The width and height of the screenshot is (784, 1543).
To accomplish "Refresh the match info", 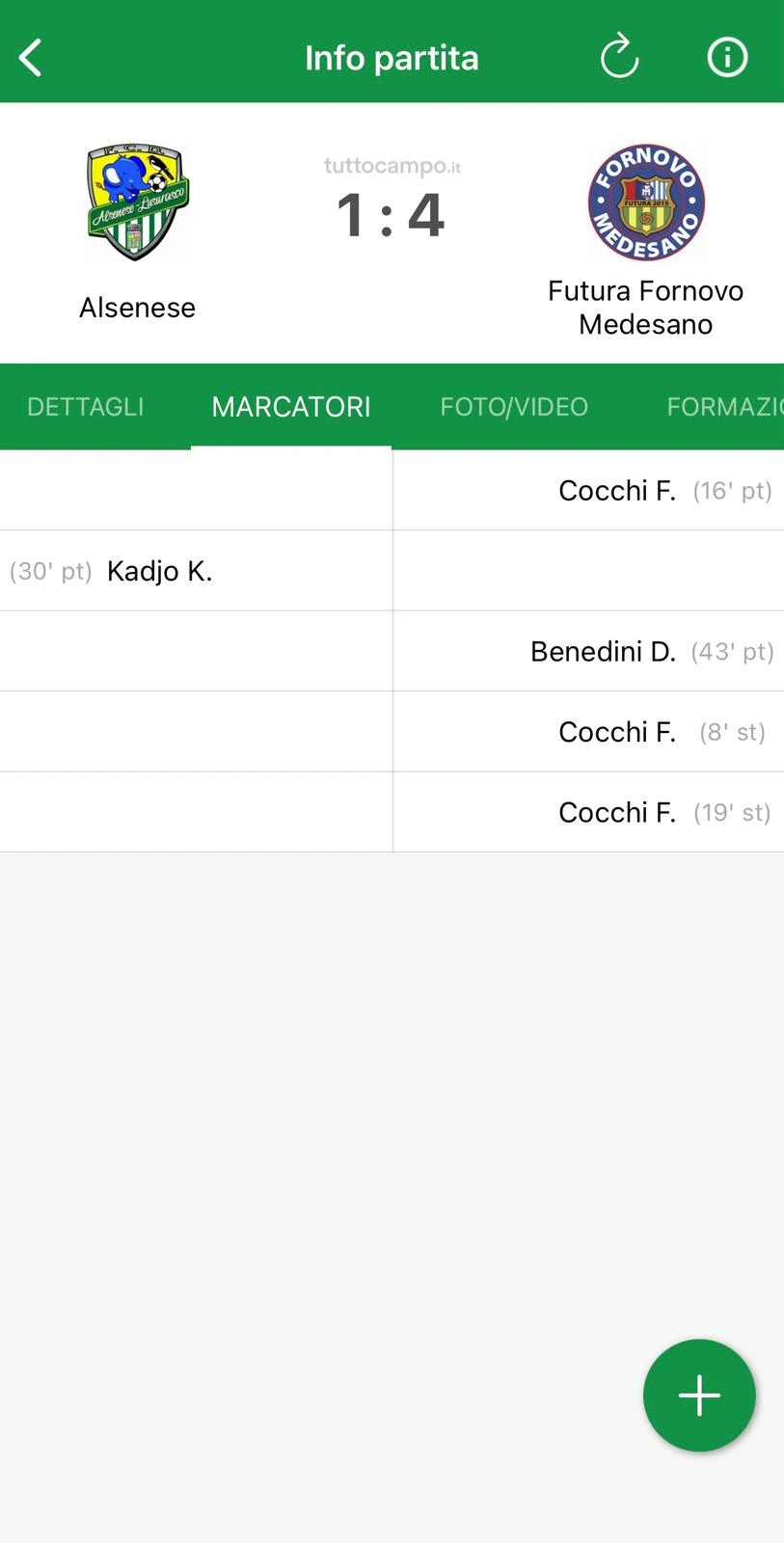I will coord(619,56).
